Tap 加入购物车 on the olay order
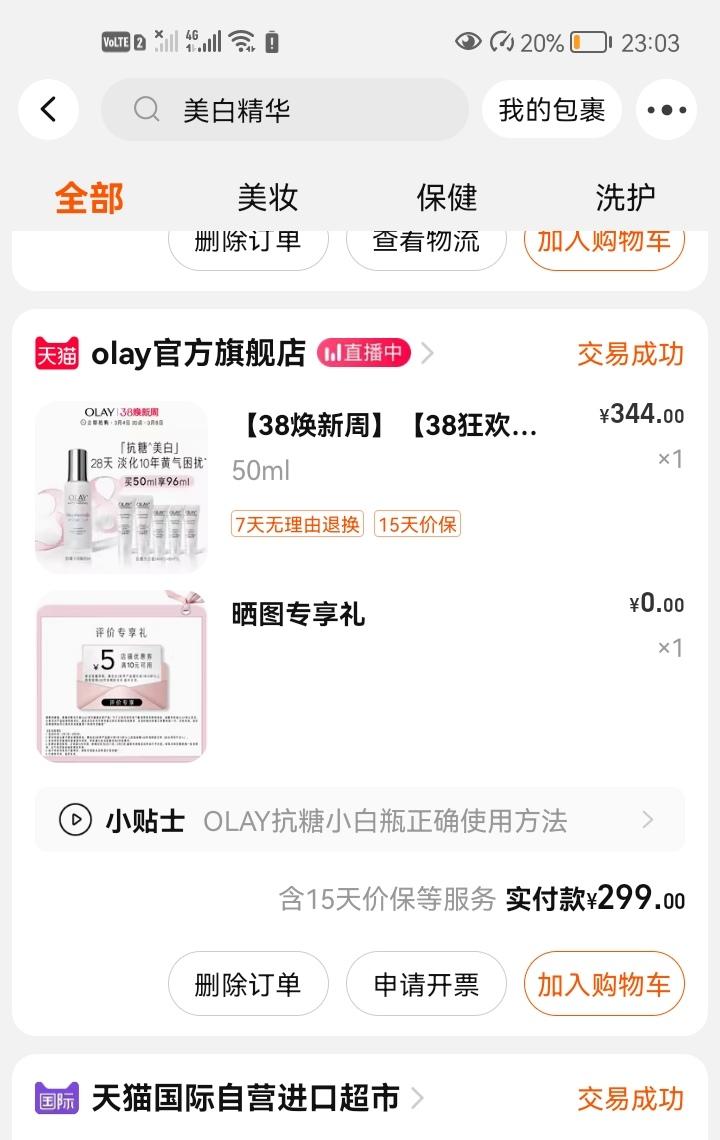The width and height of the screenshot is (720, 1140). coord(604,984)
